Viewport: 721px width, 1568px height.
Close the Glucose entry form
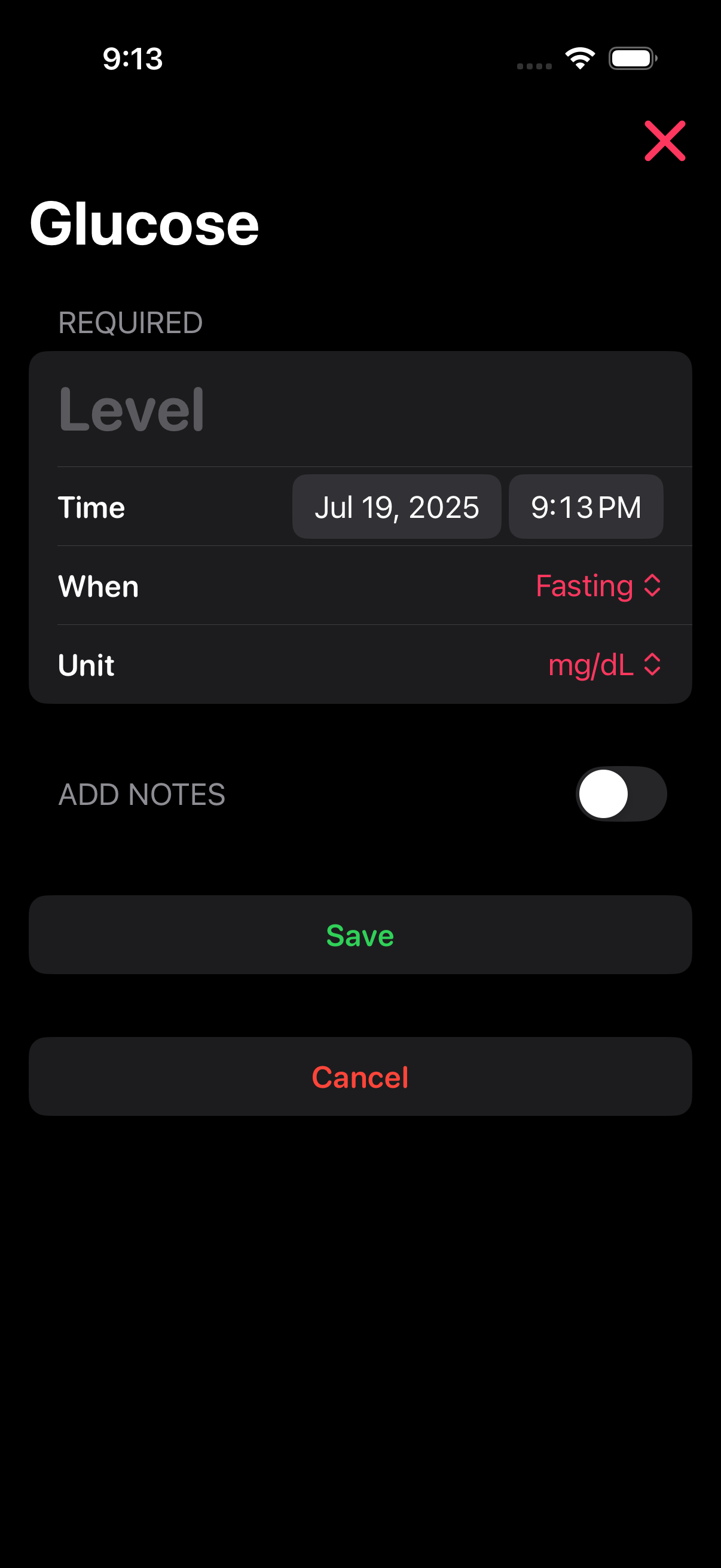pyautogui.click(x=664, y=141)
